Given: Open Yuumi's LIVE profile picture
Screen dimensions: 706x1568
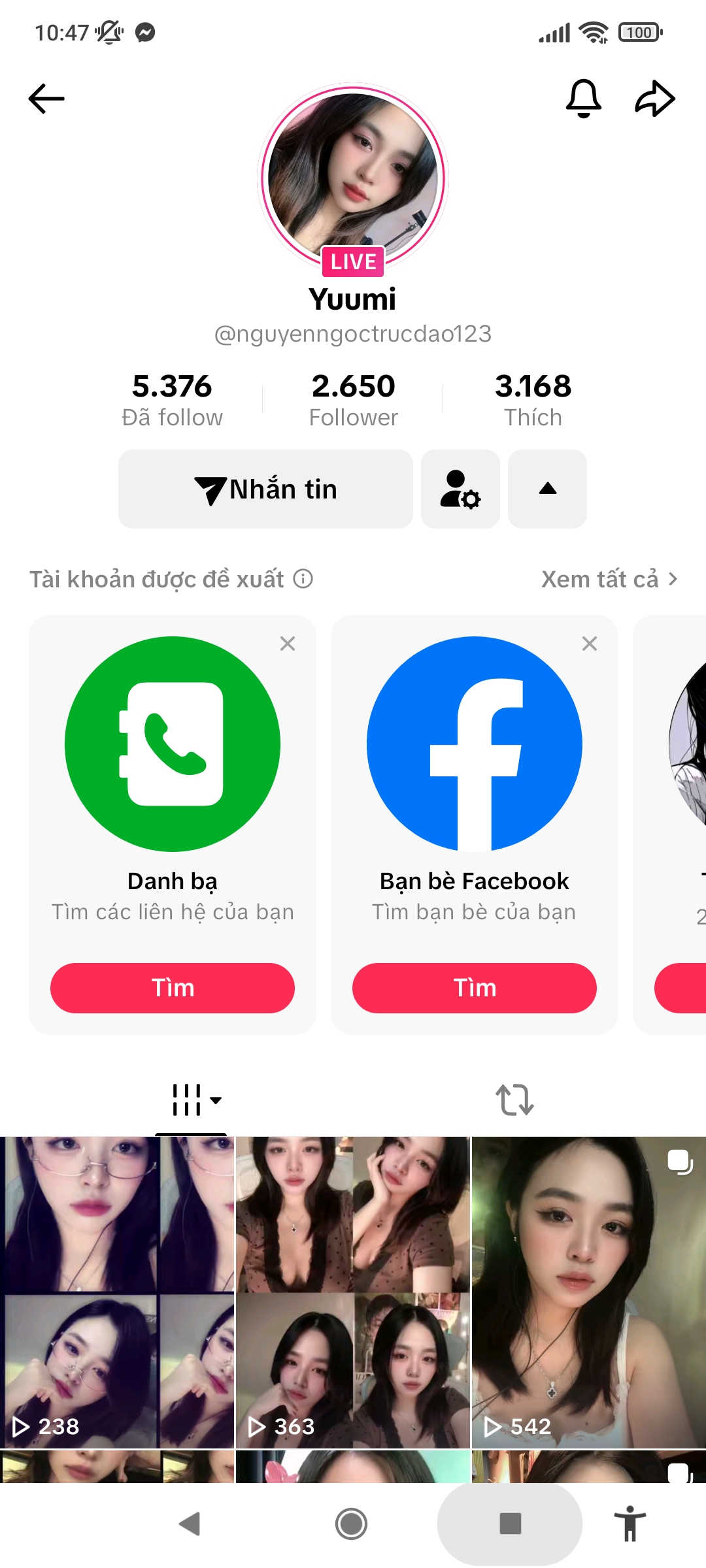Looking at the screenshot, I should [x=353, y=178].
